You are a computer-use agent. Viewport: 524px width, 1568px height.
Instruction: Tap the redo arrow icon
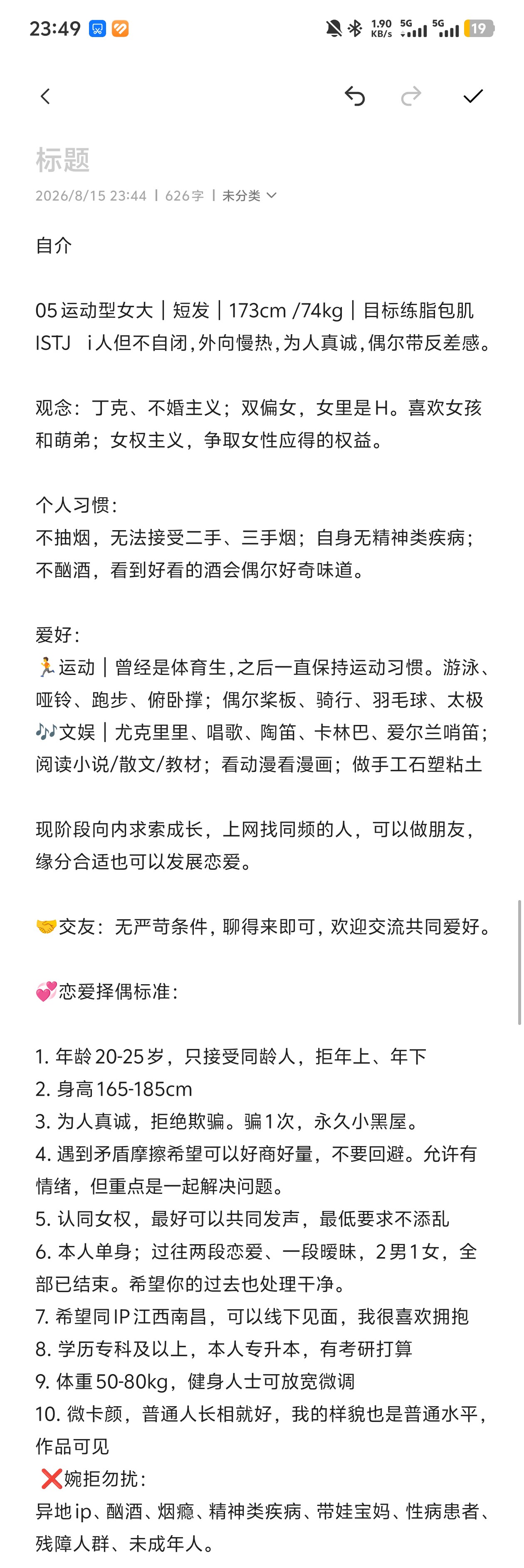(x=411, y=96)
